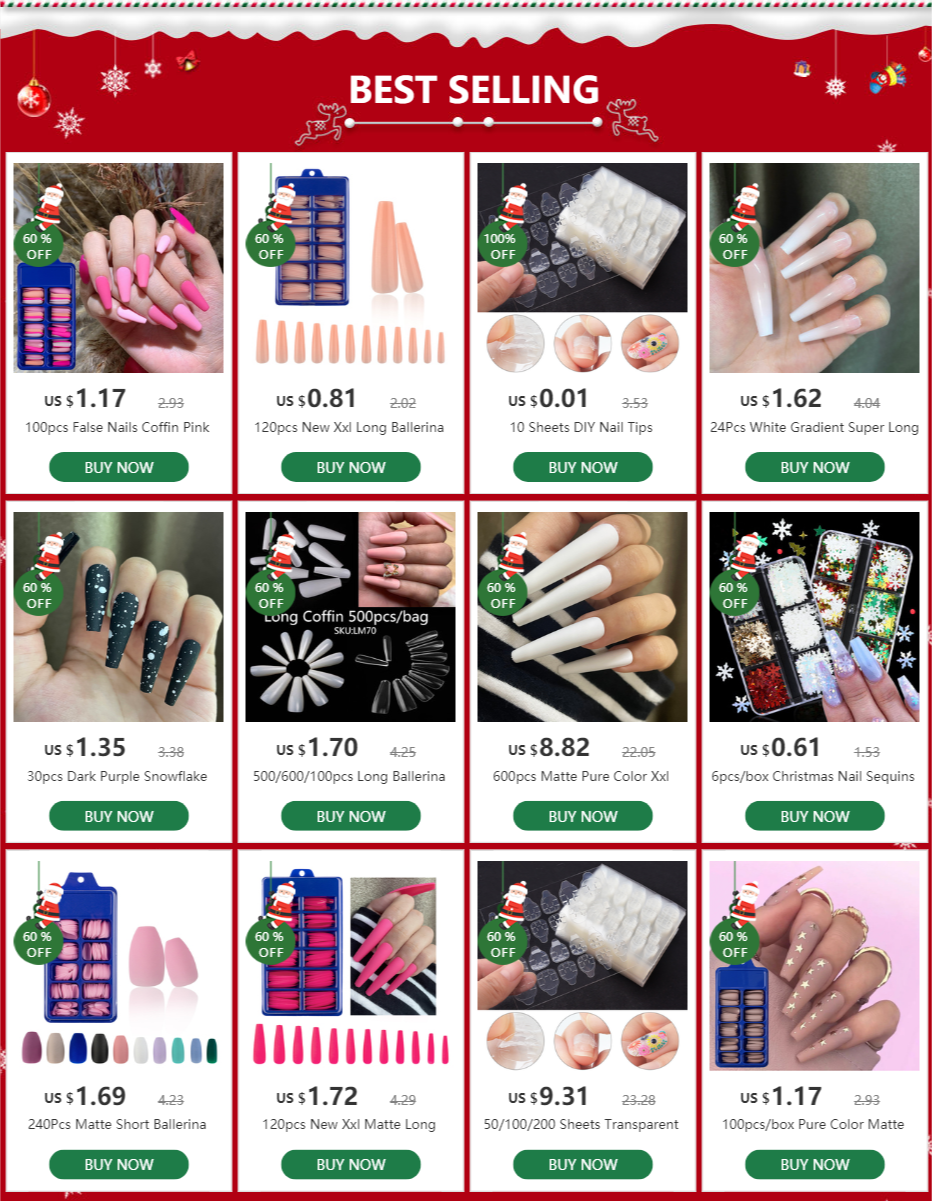This screenshot has height=1201, width=932.
Task: View the Christmas Nail Sequins product image
Action: coord(815,617)
